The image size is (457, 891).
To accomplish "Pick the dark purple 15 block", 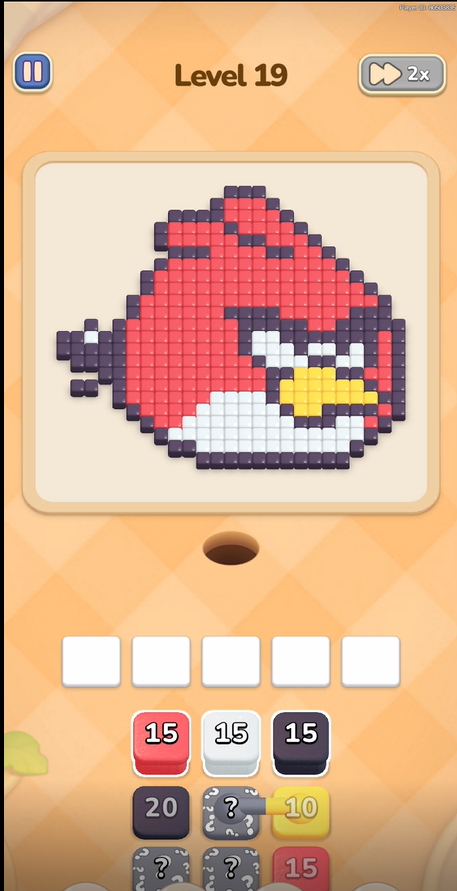I will click(301, 743).
